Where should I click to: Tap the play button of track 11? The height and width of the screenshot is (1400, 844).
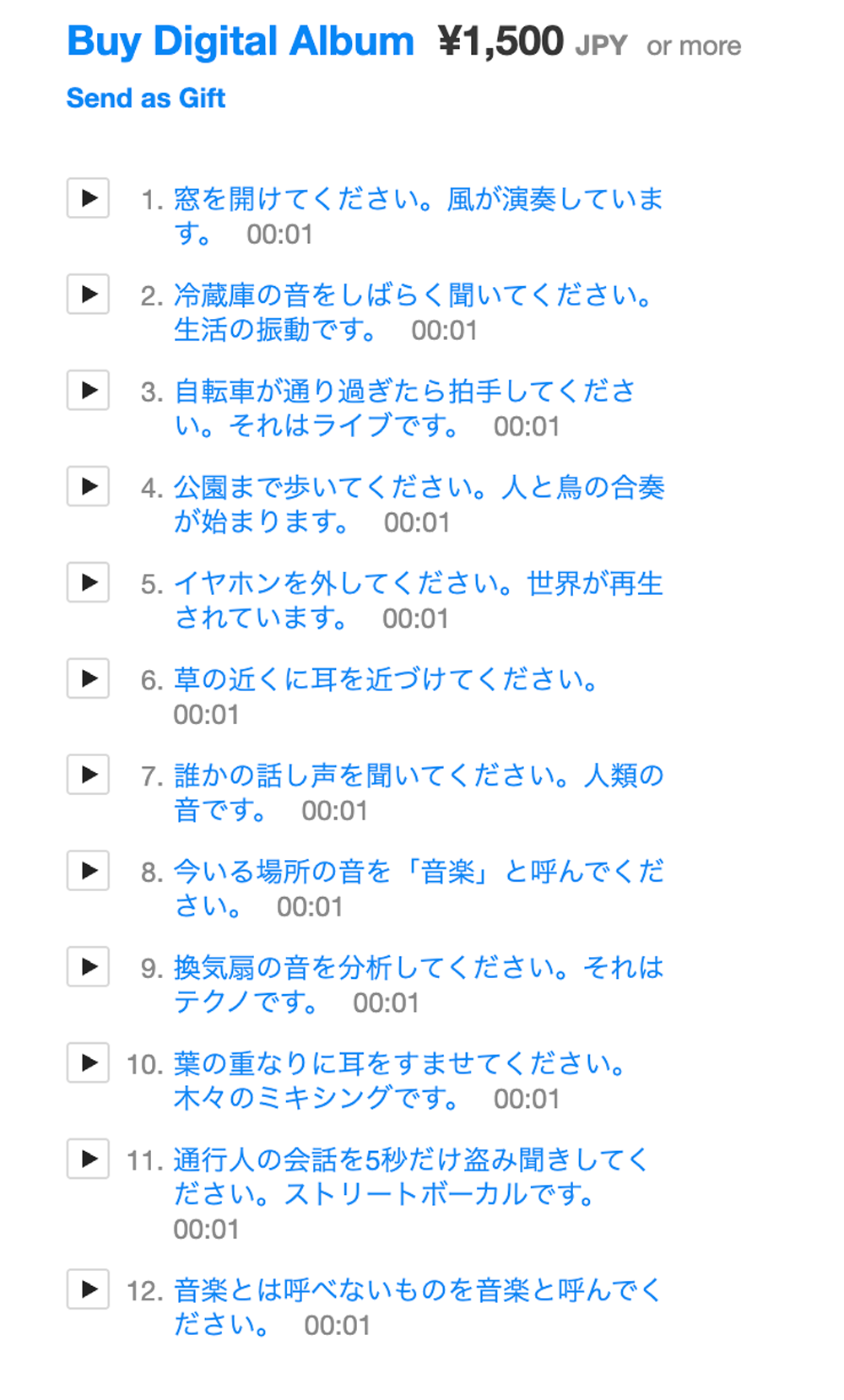coord(89,1159)
